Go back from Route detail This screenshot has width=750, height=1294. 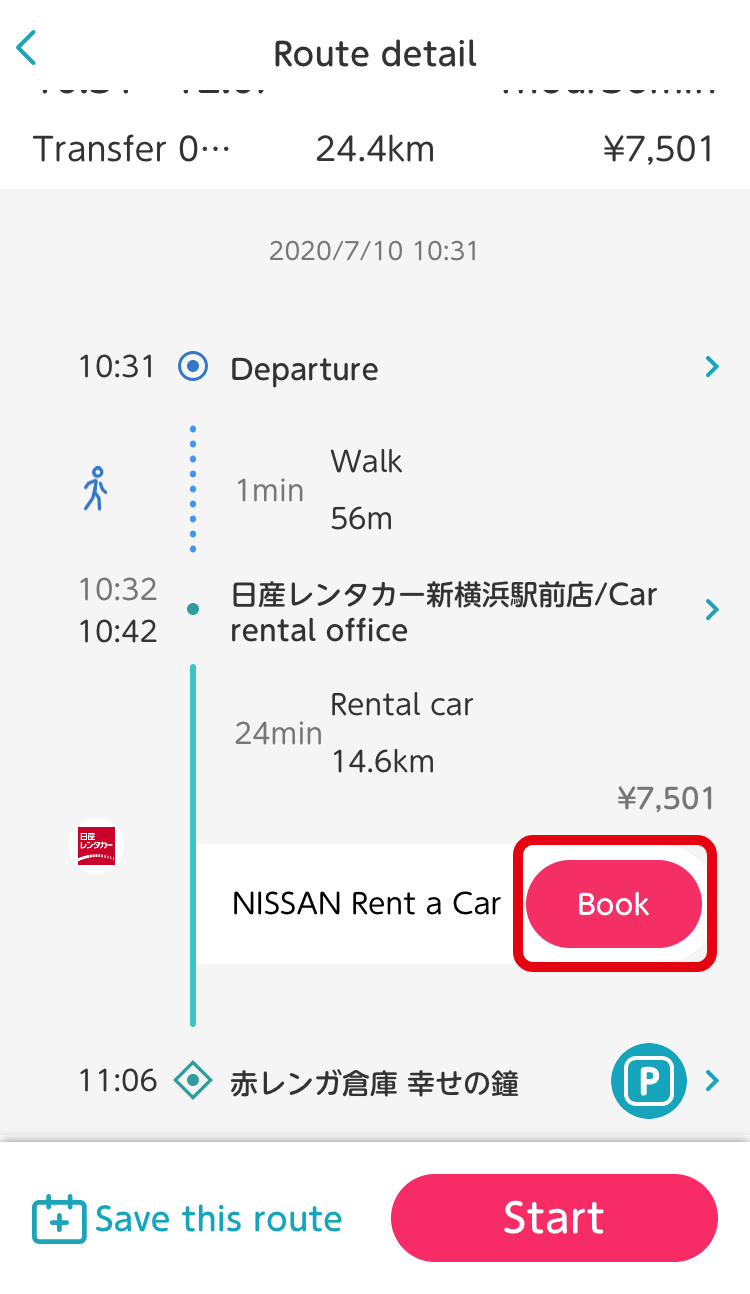pyautogui.click(x=27, y=49)
